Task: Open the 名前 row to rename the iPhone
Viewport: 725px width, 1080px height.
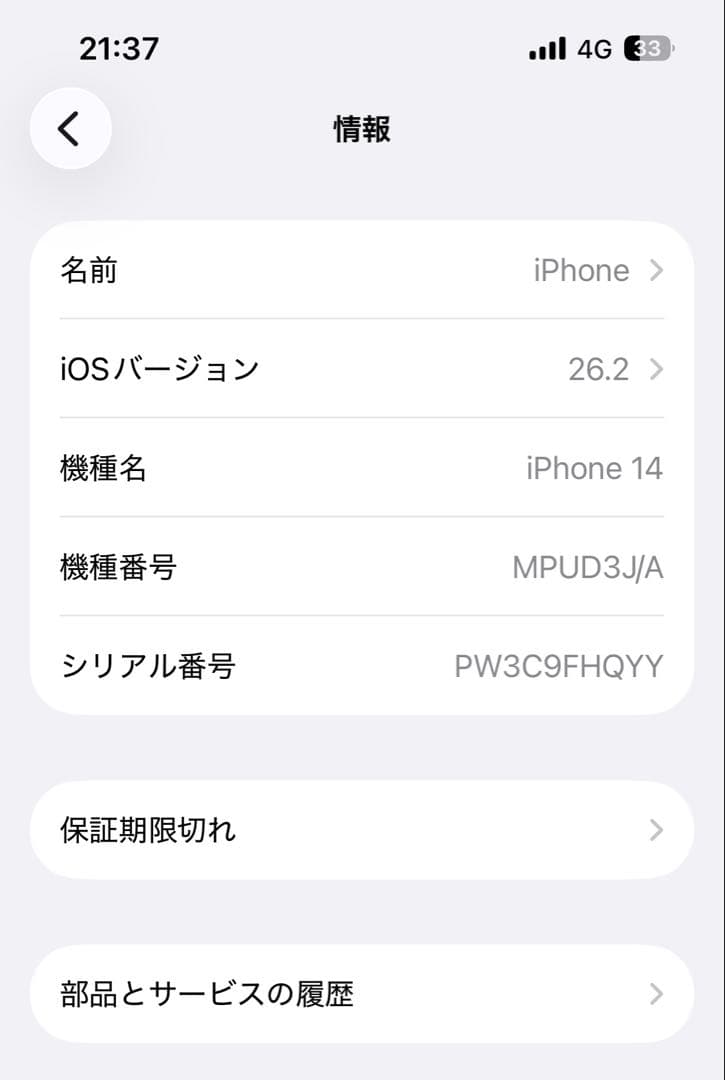Action: [362, 270]
